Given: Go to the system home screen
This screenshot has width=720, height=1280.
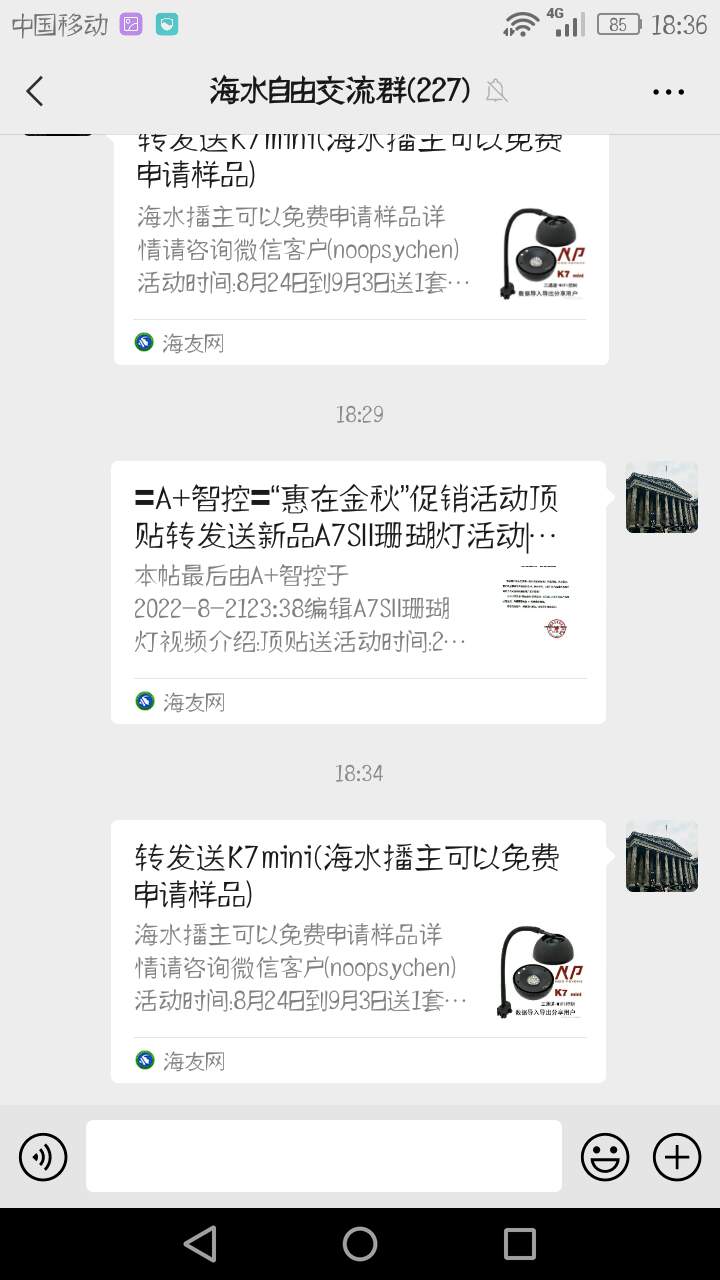Looking at the screenshot, I should (x=360, y=1244).
